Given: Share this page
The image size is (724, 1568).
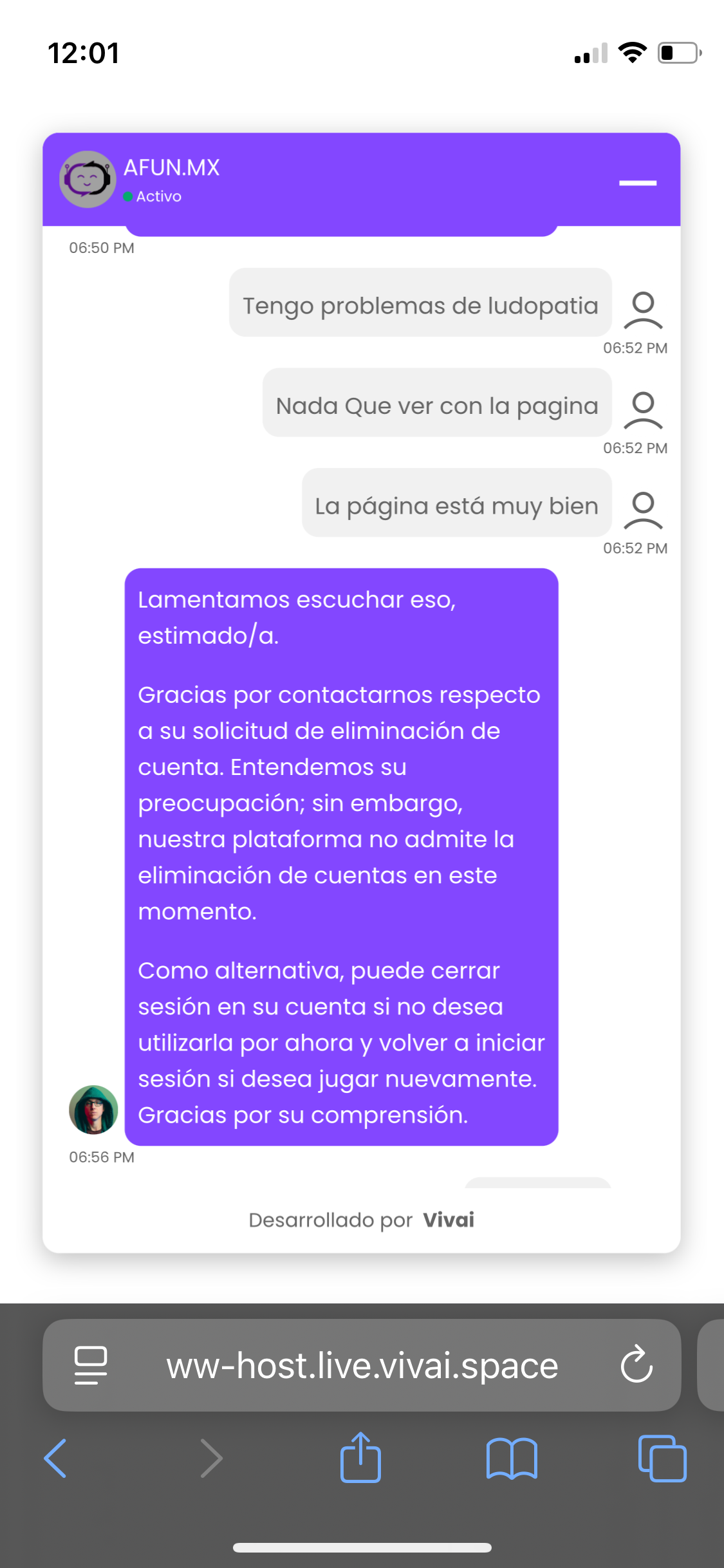Looking at the screenshot, I should click(x=360, y=1458).
